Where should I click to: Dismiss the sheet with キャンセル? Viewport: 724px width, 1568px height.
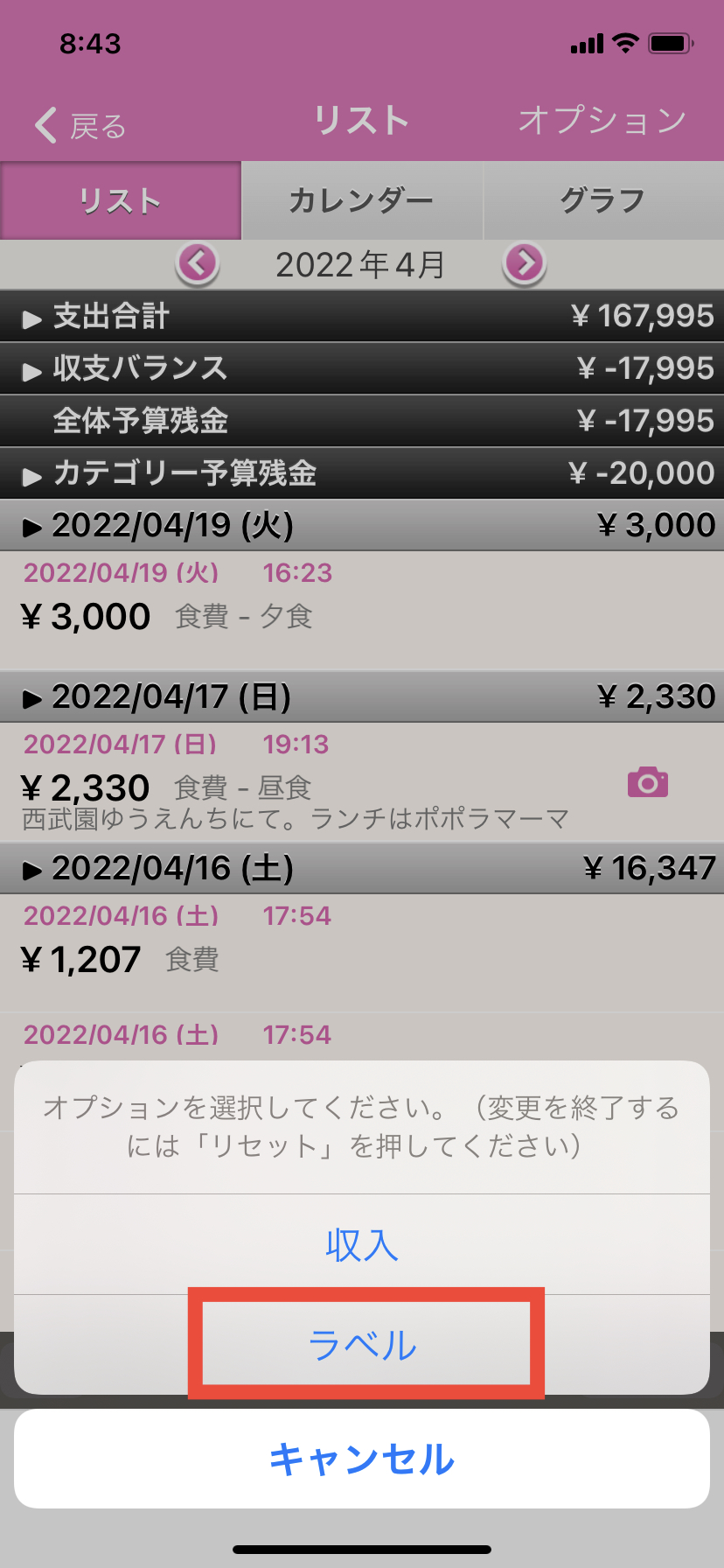click(362, 1459)
